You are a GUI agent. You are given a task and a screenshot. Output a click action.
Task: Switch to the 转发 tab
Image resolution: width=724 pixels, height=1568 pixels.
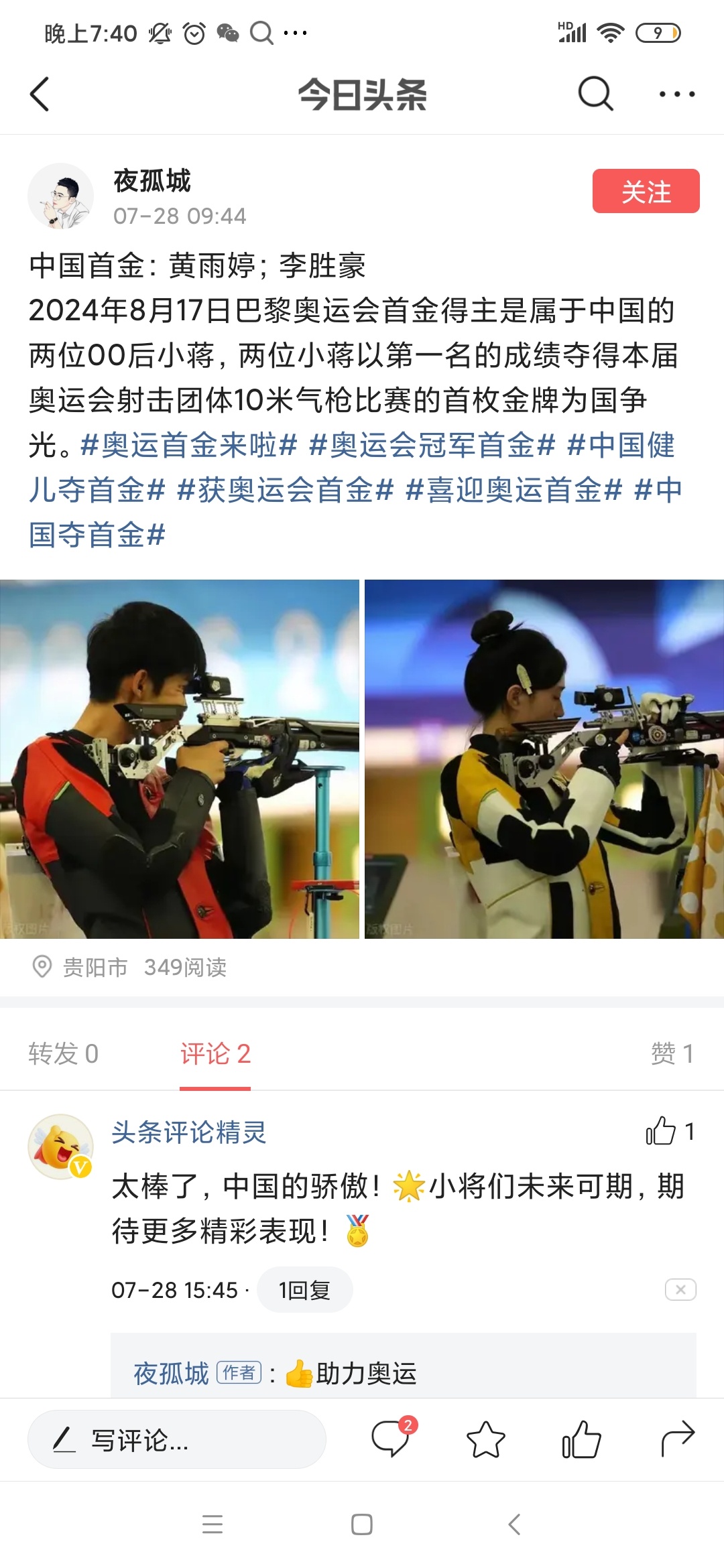pos(64,1053)
